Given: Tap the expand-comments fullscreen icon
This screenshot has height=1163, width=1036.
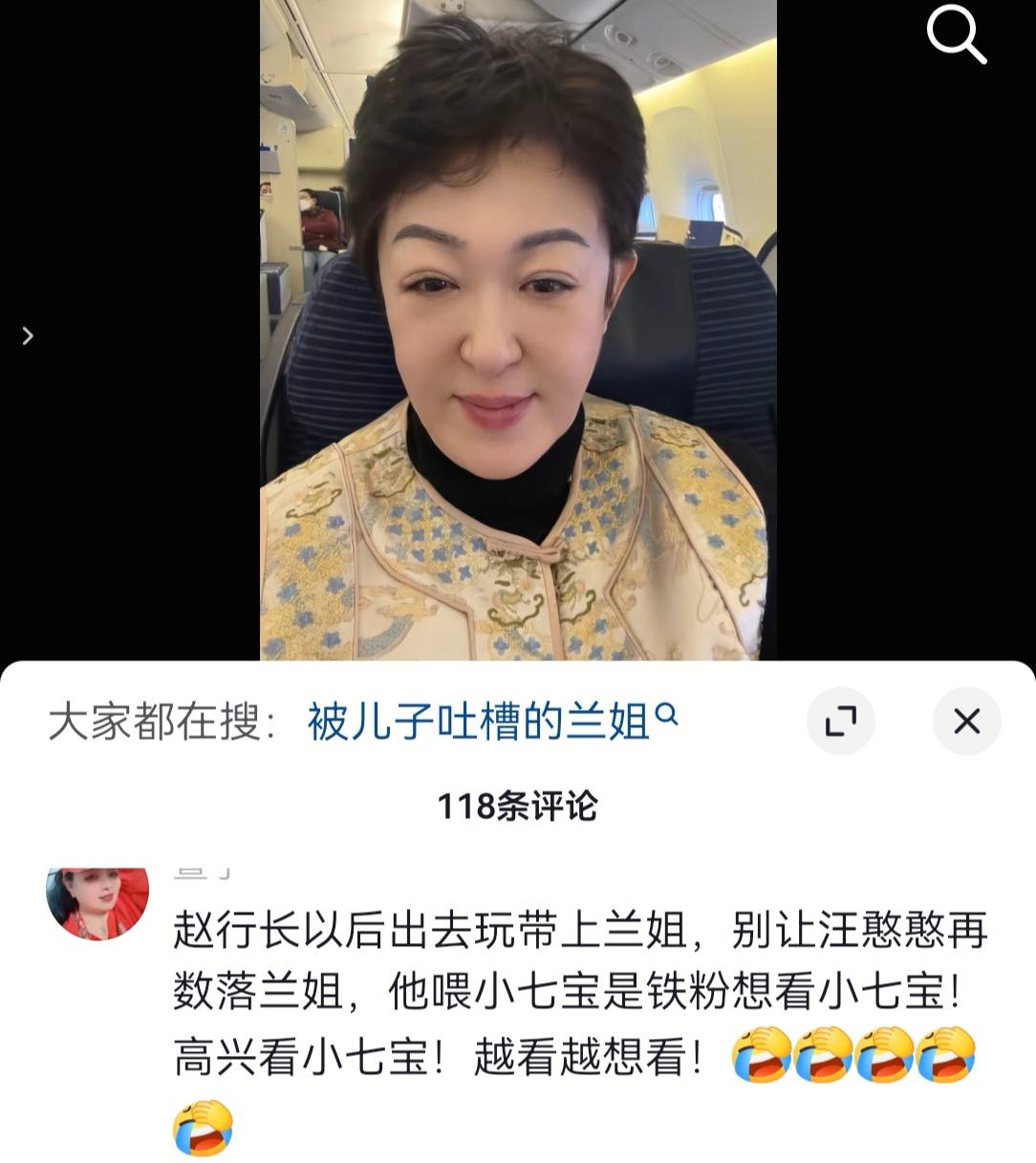Looking at the screenshot, I should (x=841, y=721).
